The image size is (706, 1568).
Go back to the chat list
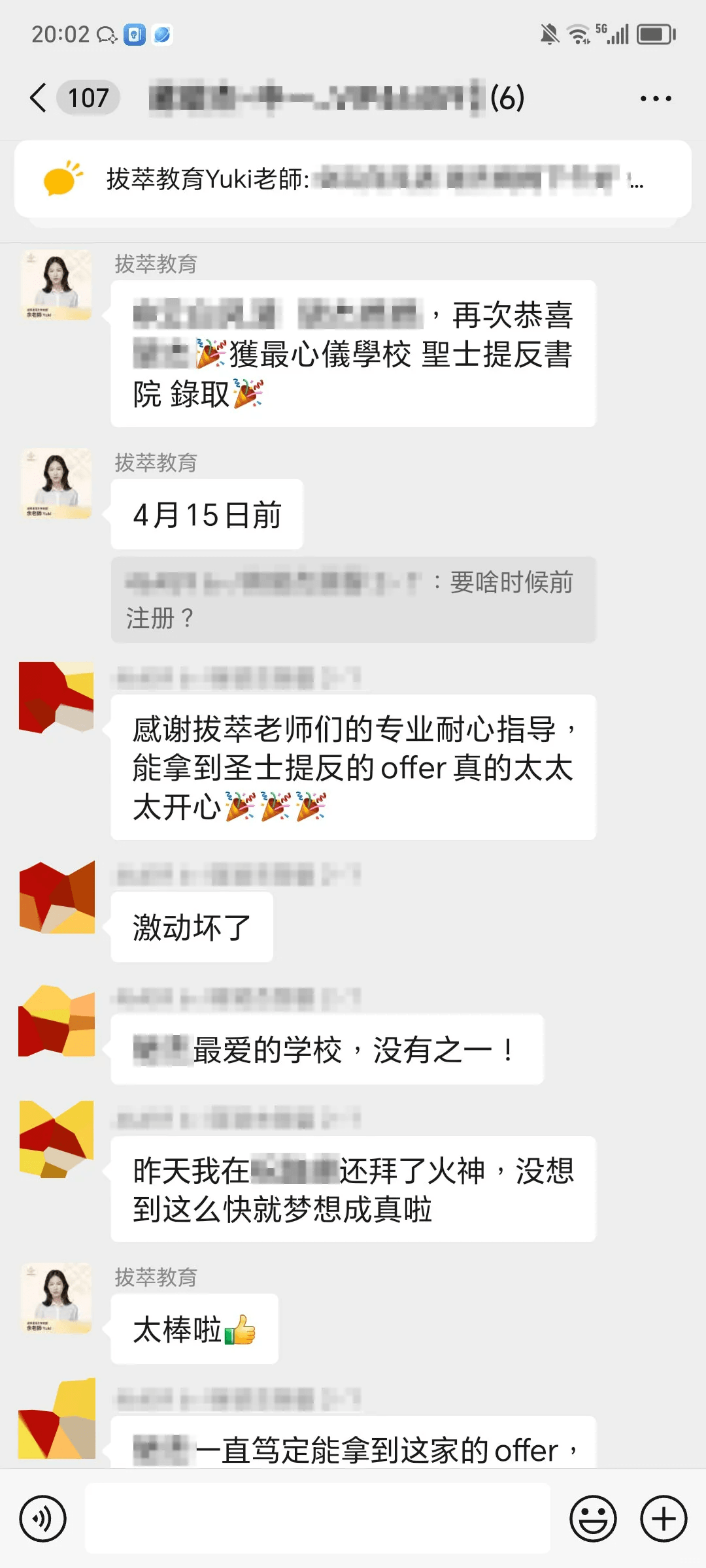point(39,98)
